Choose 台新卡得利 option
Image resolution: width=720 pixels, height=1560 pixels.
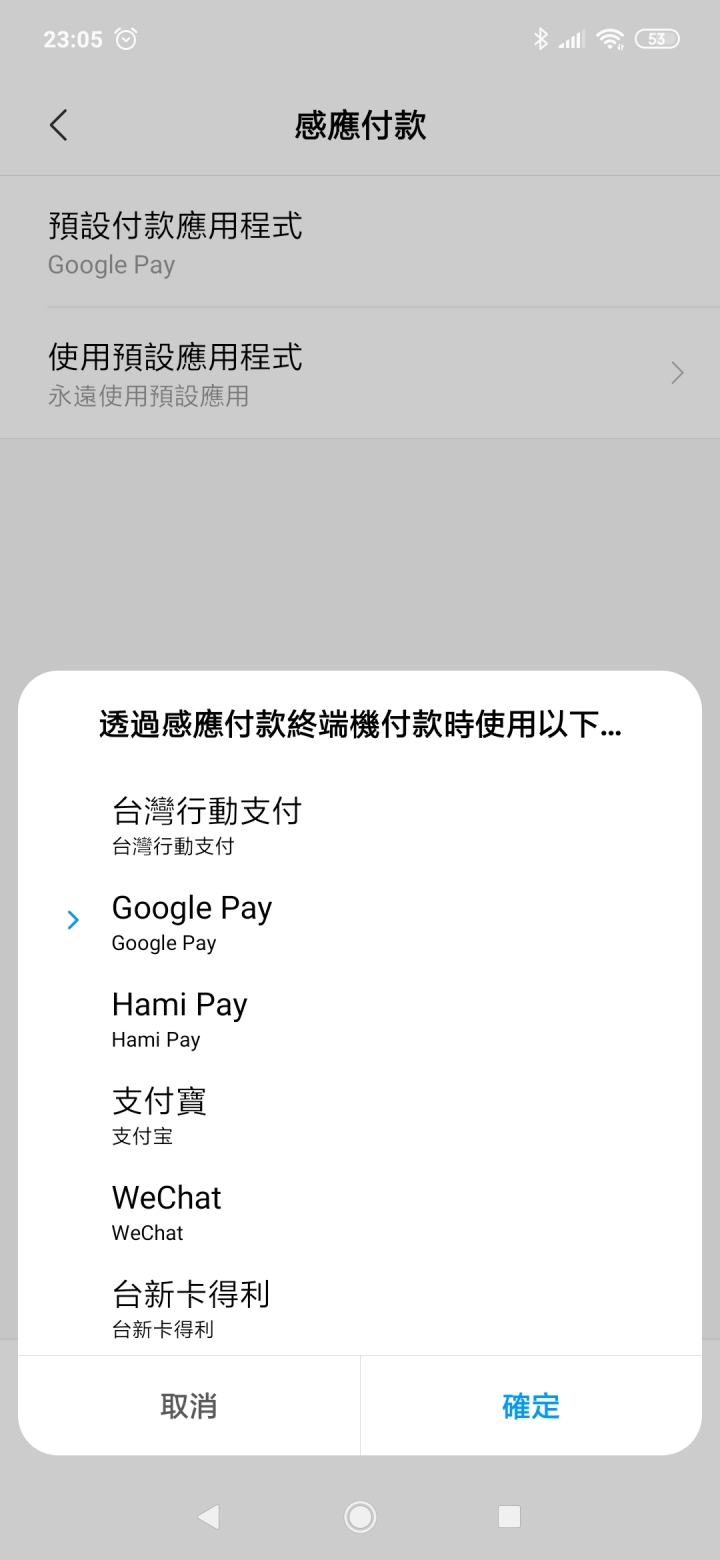[360, 1308]
